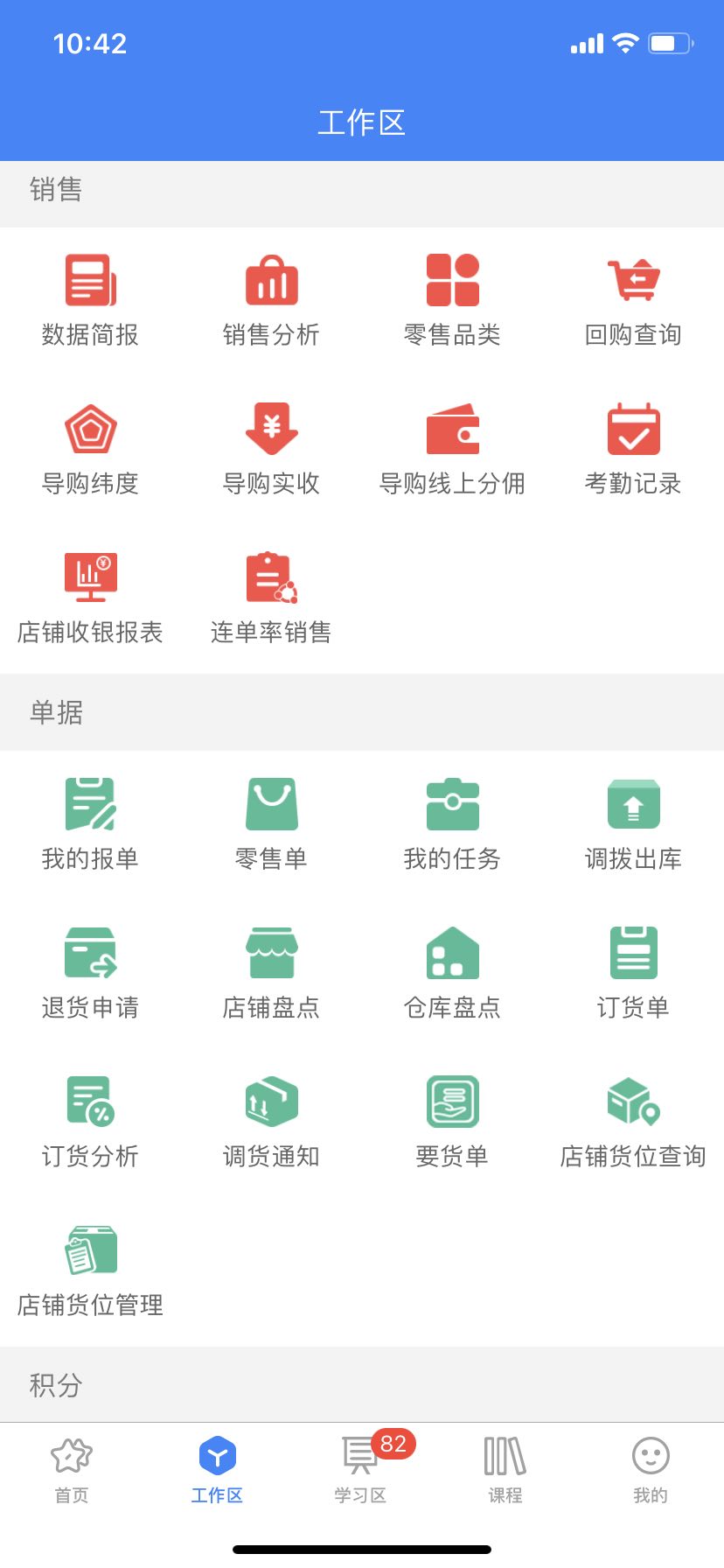Open 导购实收 entry
724x1568 pixels.
tap(271, 447)
